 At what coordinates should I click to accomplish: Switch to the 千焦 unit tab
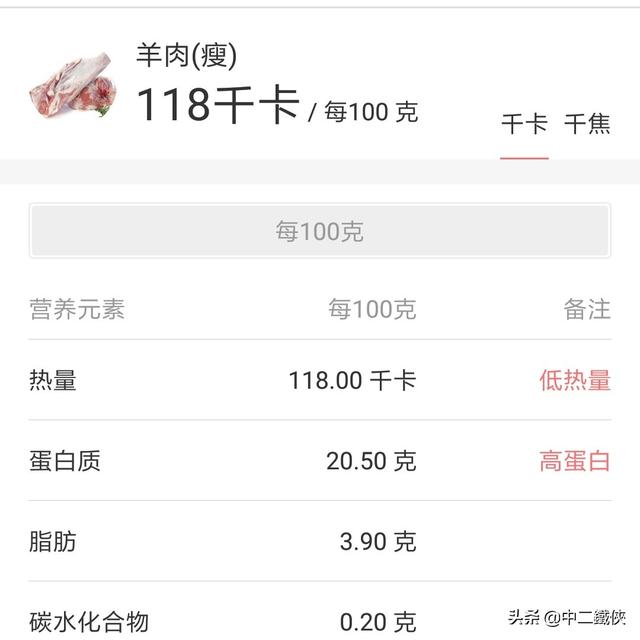pyautogui.click(x=587, y=125)
